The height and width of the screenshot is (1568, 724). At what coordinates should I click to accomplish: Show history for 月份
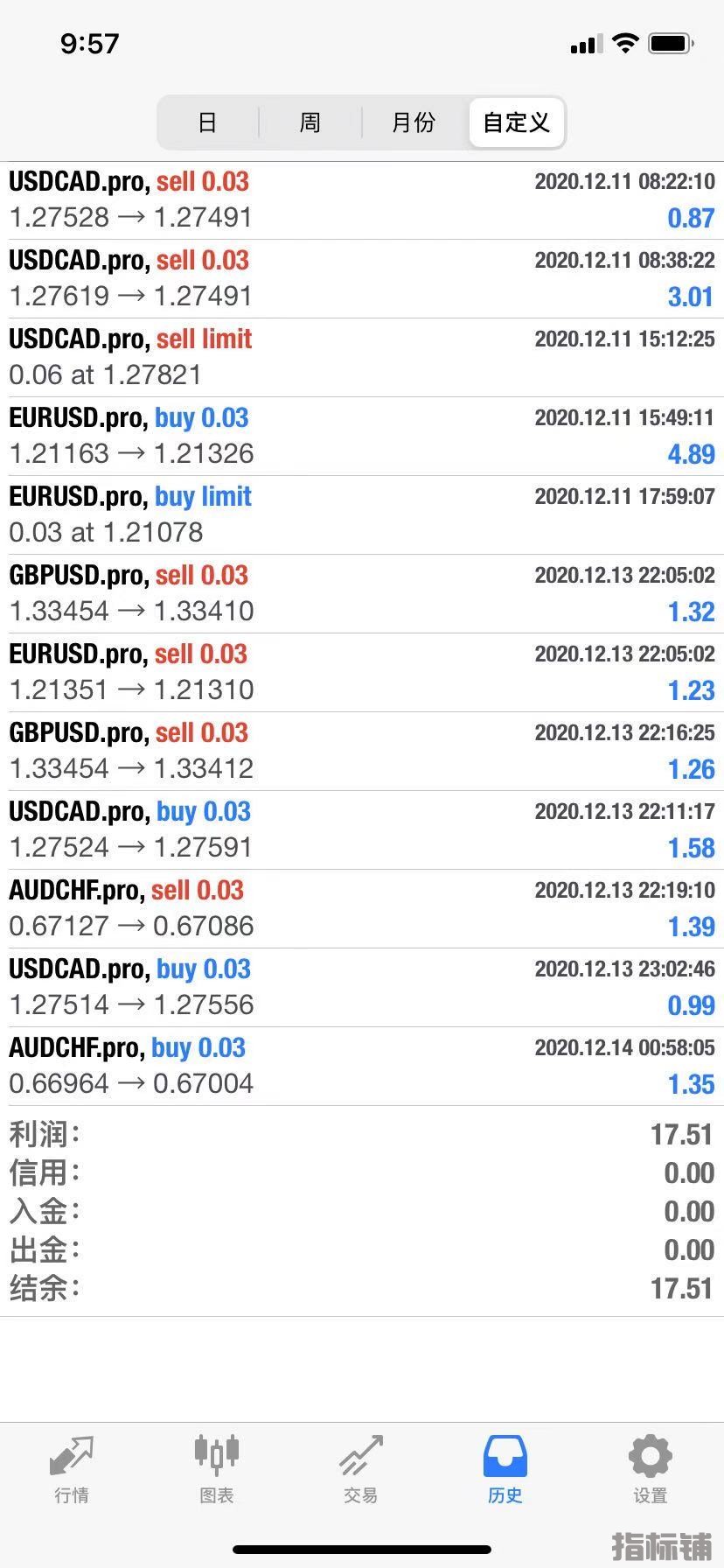[x=414, y=122]
